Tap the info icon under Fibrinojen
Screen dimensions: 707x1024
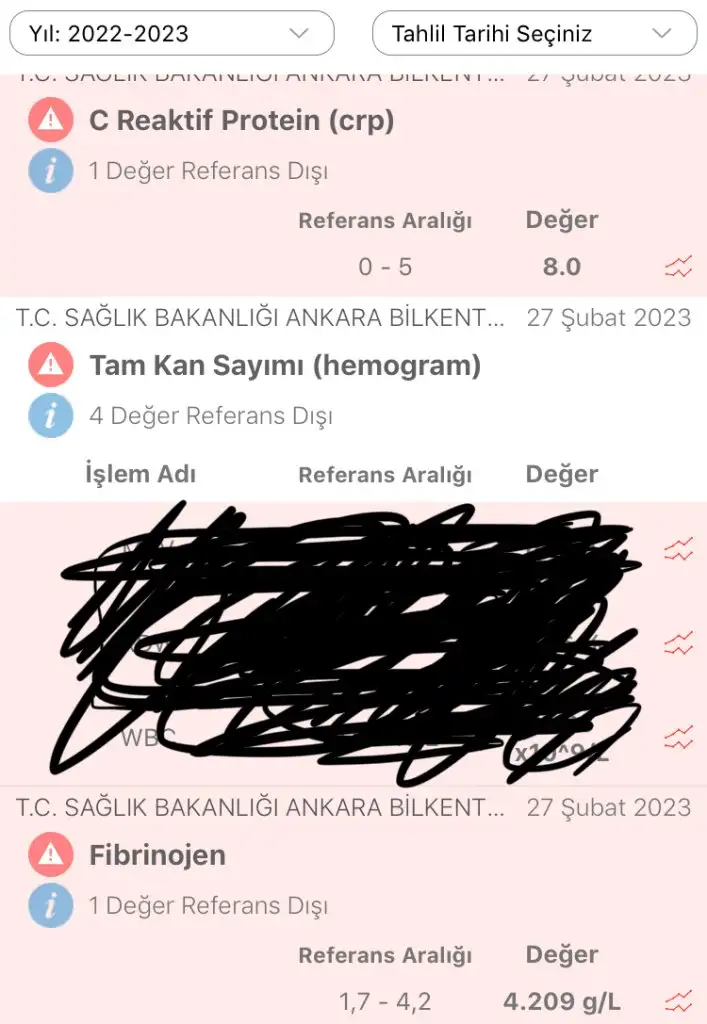[50, 906]
